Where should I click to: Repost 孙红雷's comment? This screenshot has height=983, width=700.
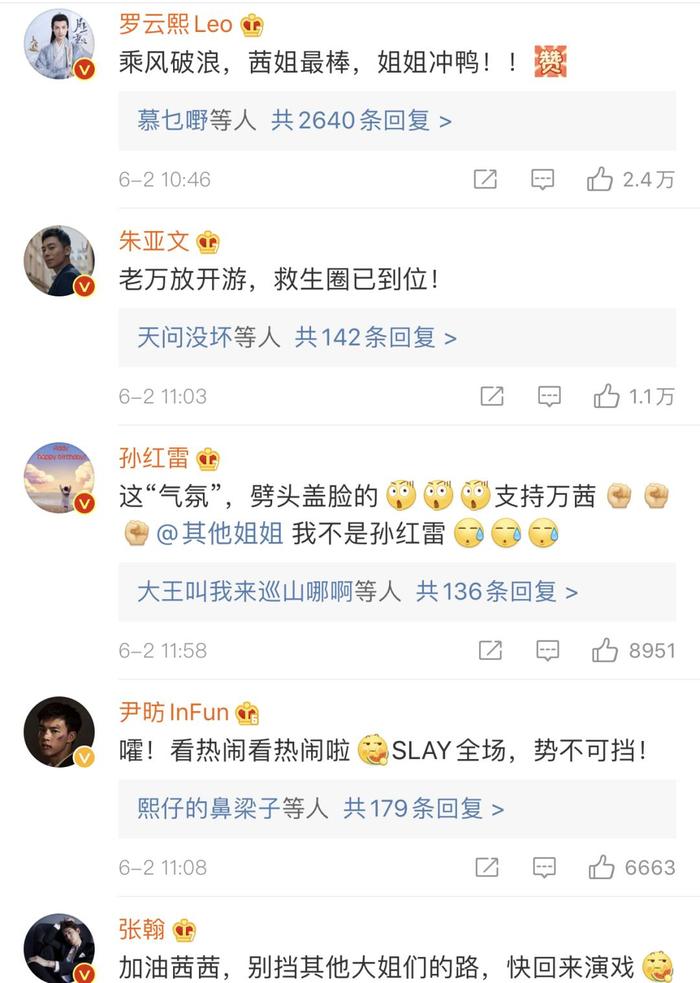pos(490,650)
